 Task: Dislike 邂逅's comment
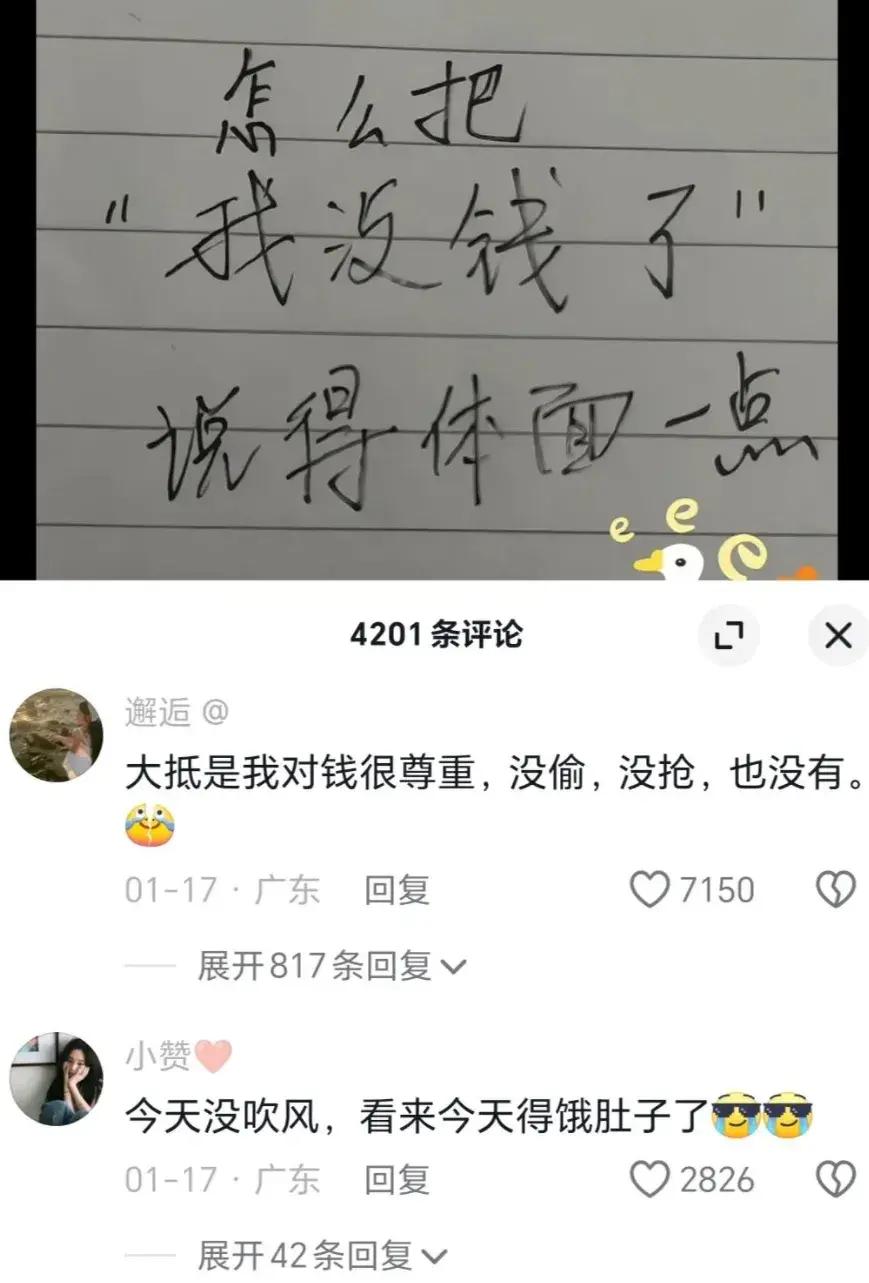[835, 890]
